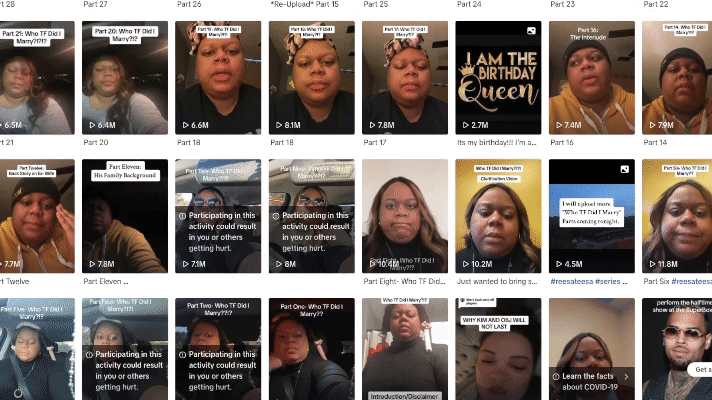Open the Part Ten video with 7.1M views
Screen dimensions: 712x400
218,216
